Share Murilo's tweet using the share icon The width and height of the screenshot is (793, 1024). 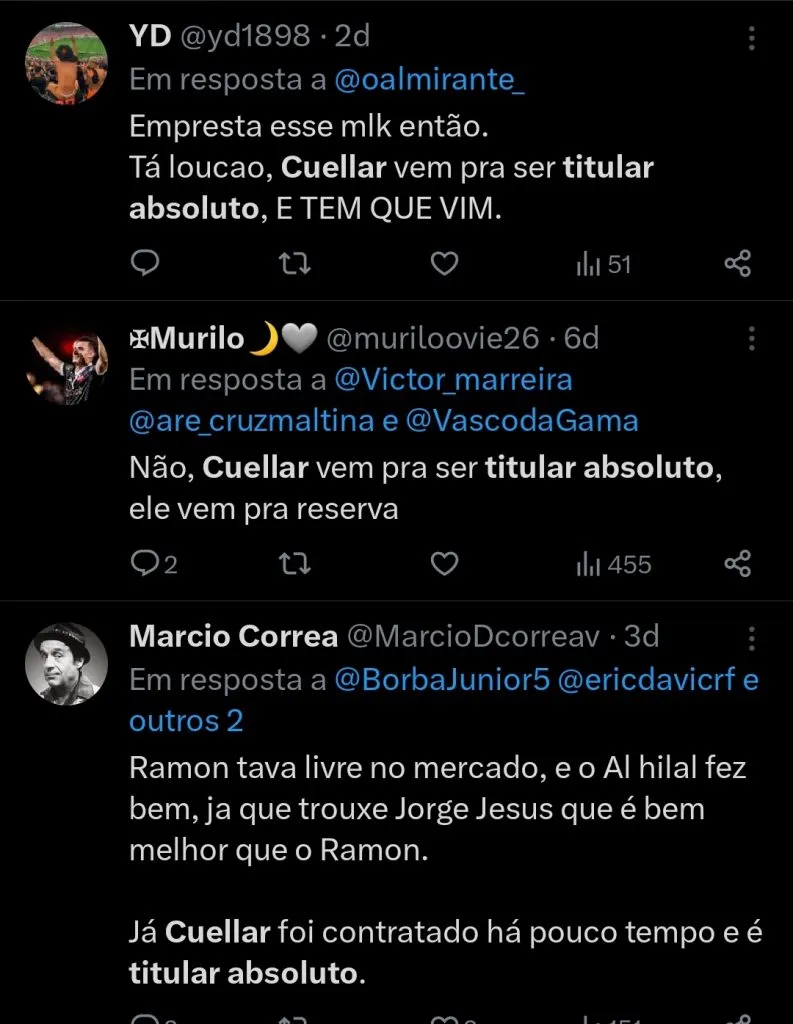point(737,563)
